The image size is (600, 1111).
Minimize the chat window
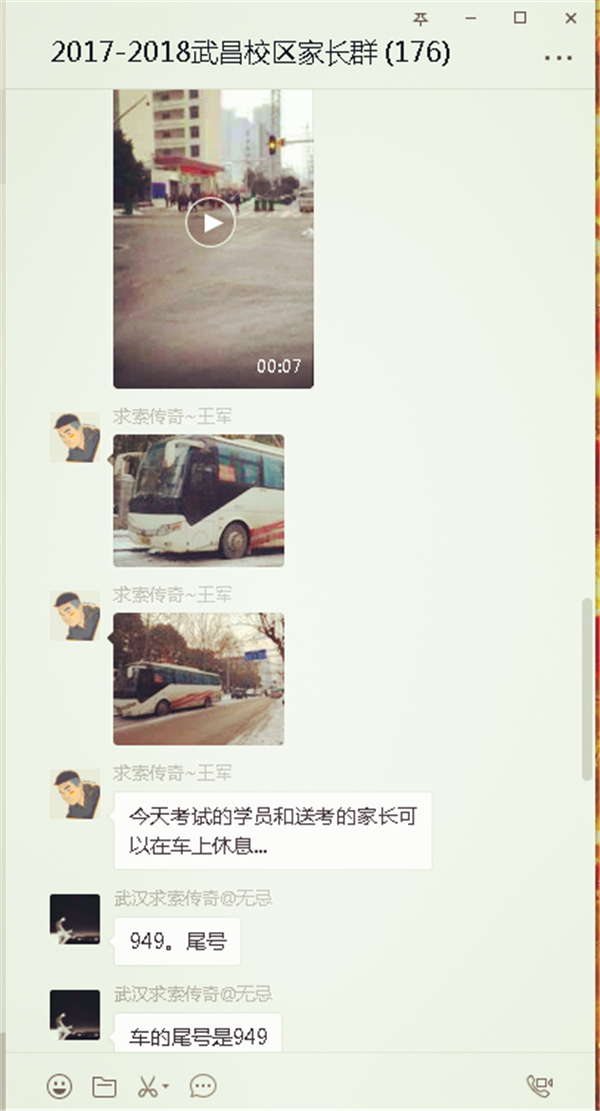tap(470, 18)
